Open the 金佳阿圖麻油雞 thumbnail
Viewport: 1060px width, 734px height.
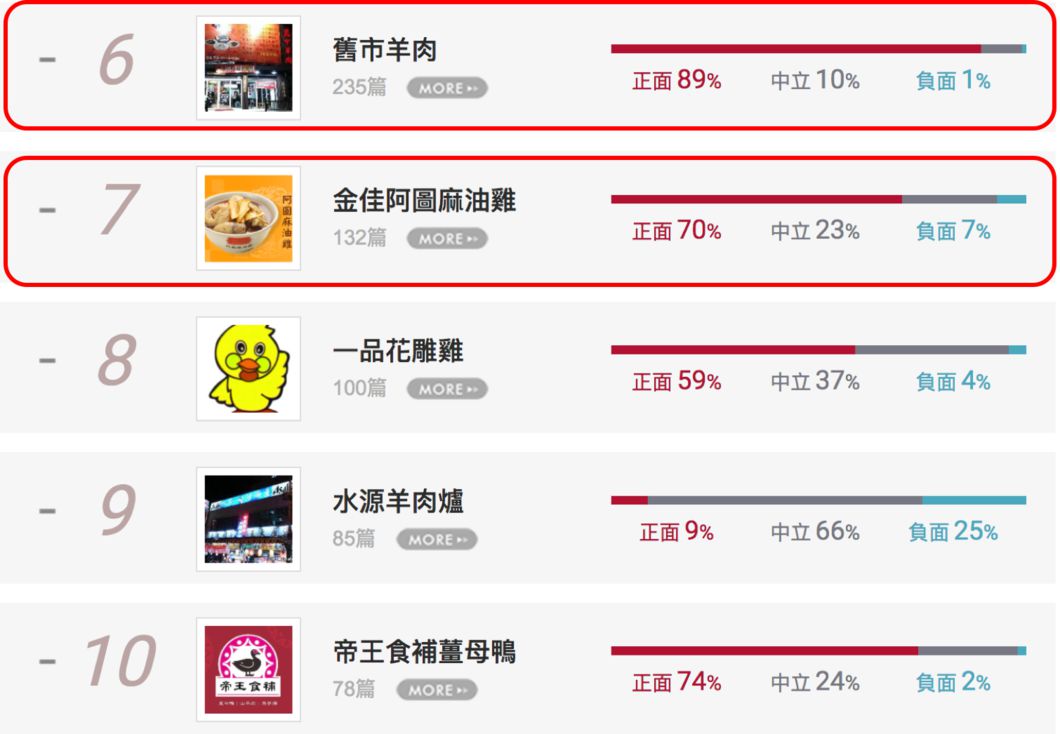click(x=249, y=218)
